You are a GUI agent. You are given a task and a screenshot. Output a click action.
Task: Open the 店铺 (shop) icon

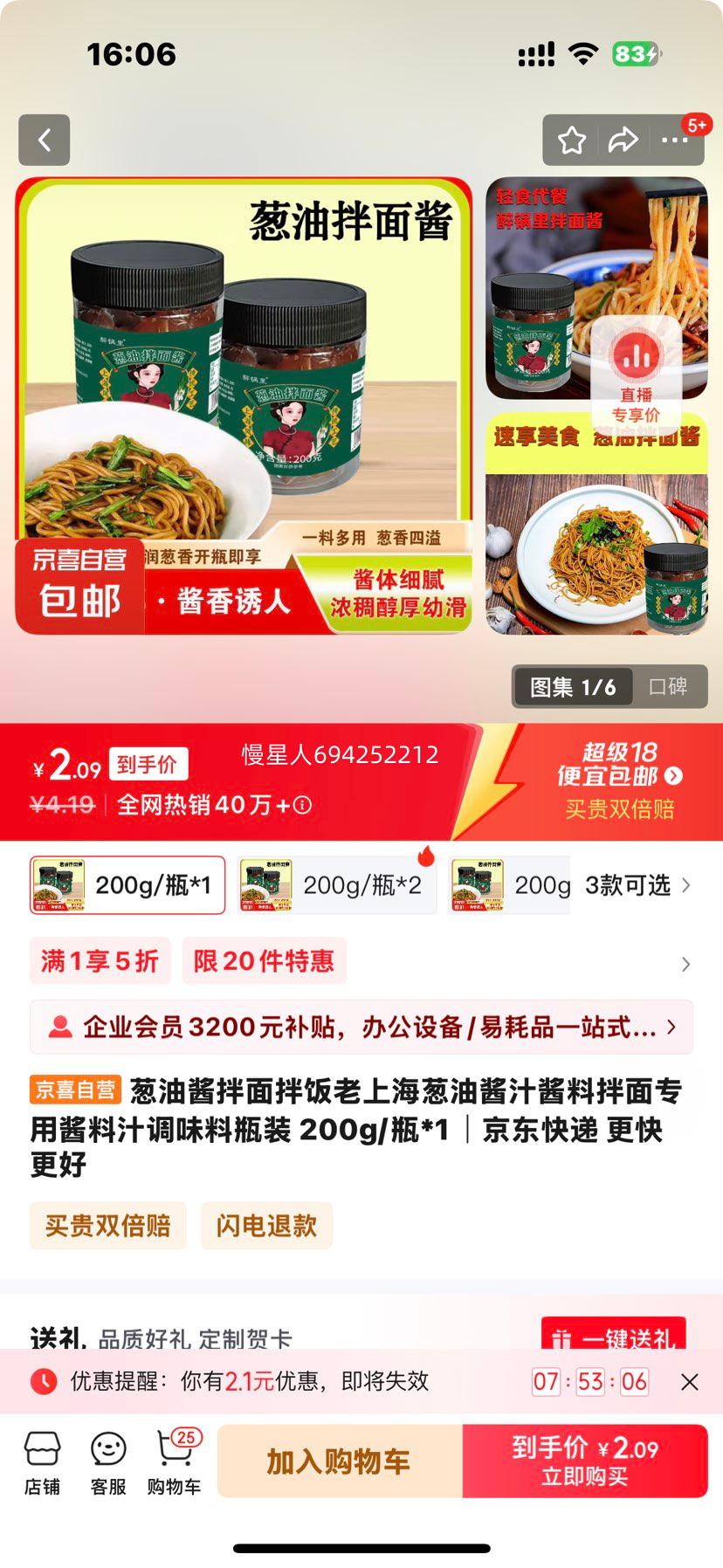click(44, 1459)
